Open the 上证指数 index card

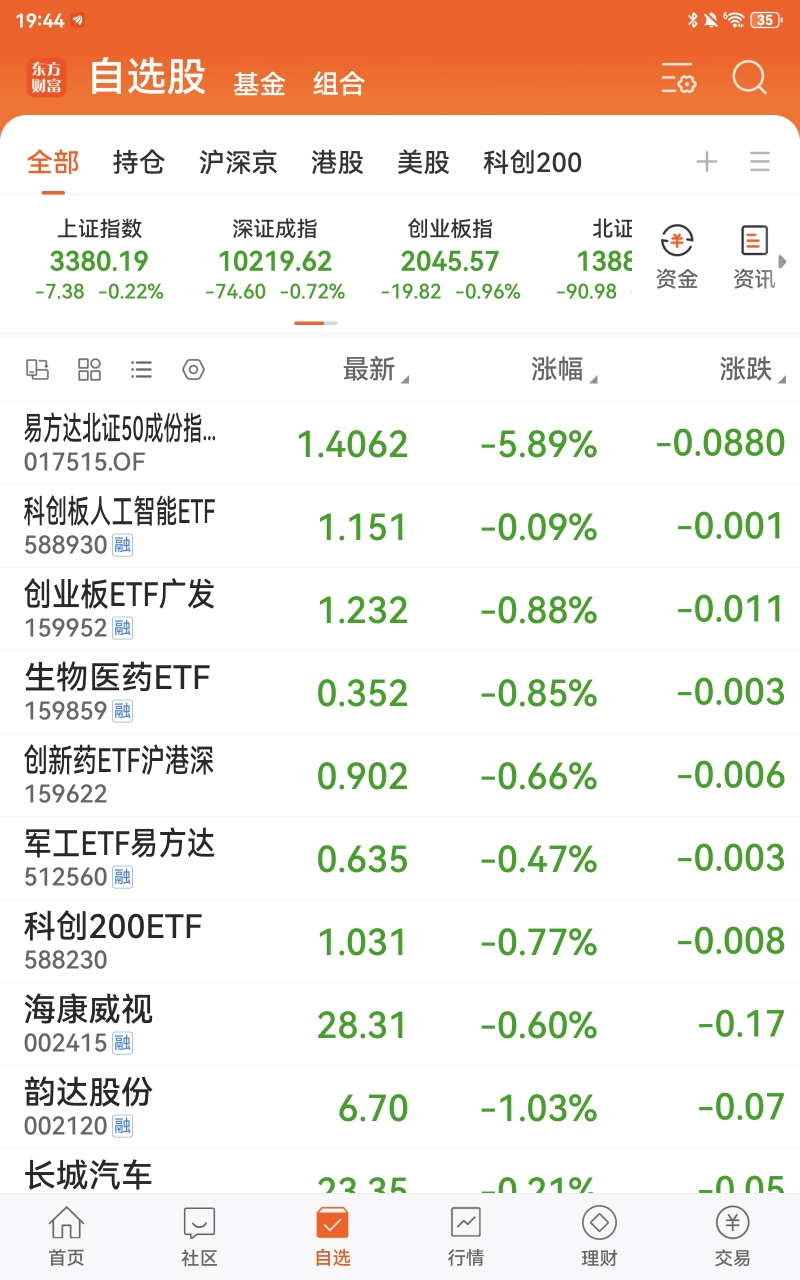point(99,260)
